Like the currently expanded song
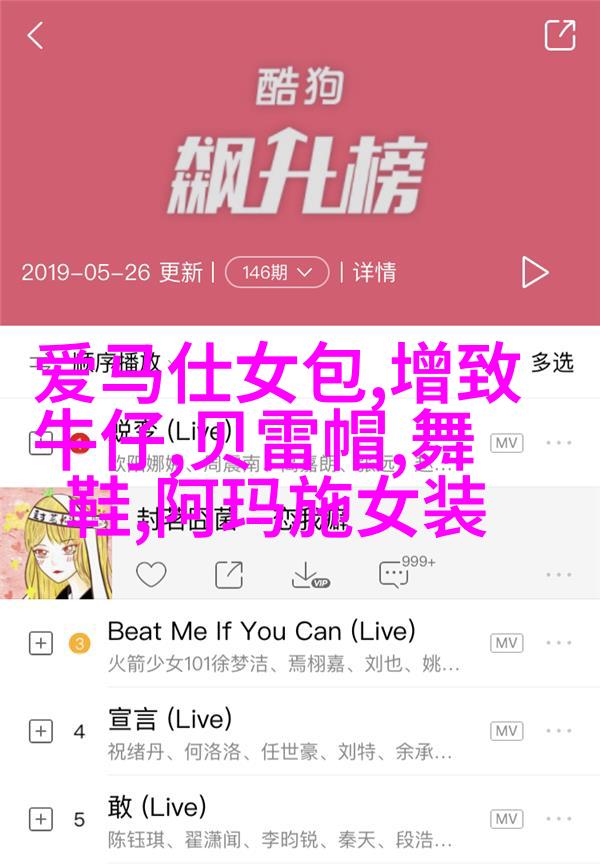 [151, 574]
